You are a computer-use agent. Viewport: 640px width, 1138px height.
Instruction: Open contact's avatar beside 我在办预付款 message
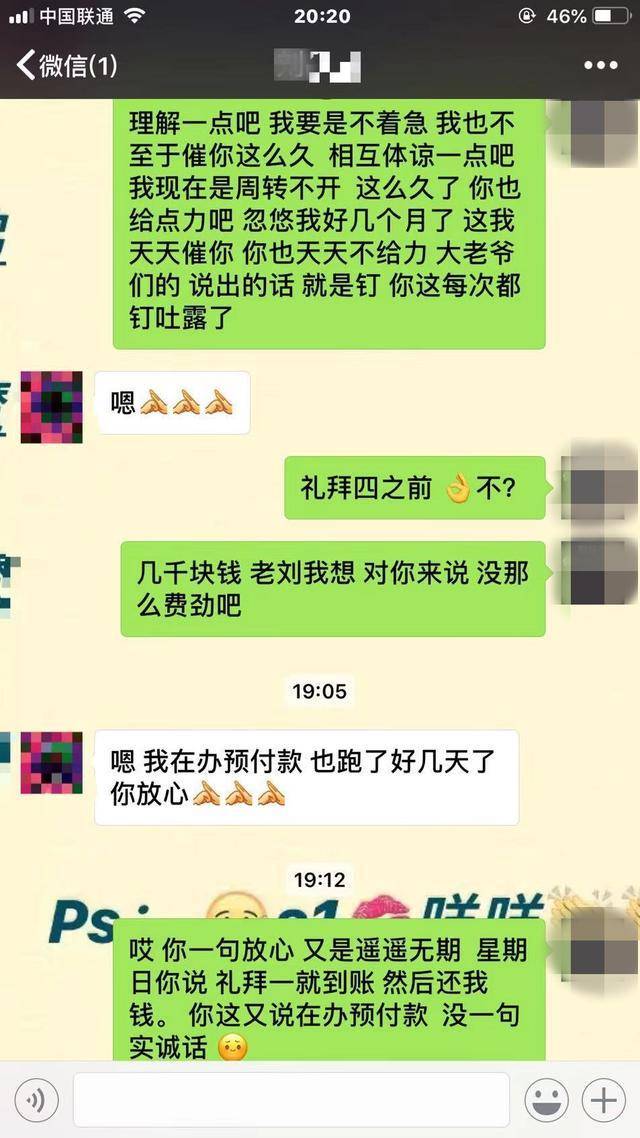[52, 763]
